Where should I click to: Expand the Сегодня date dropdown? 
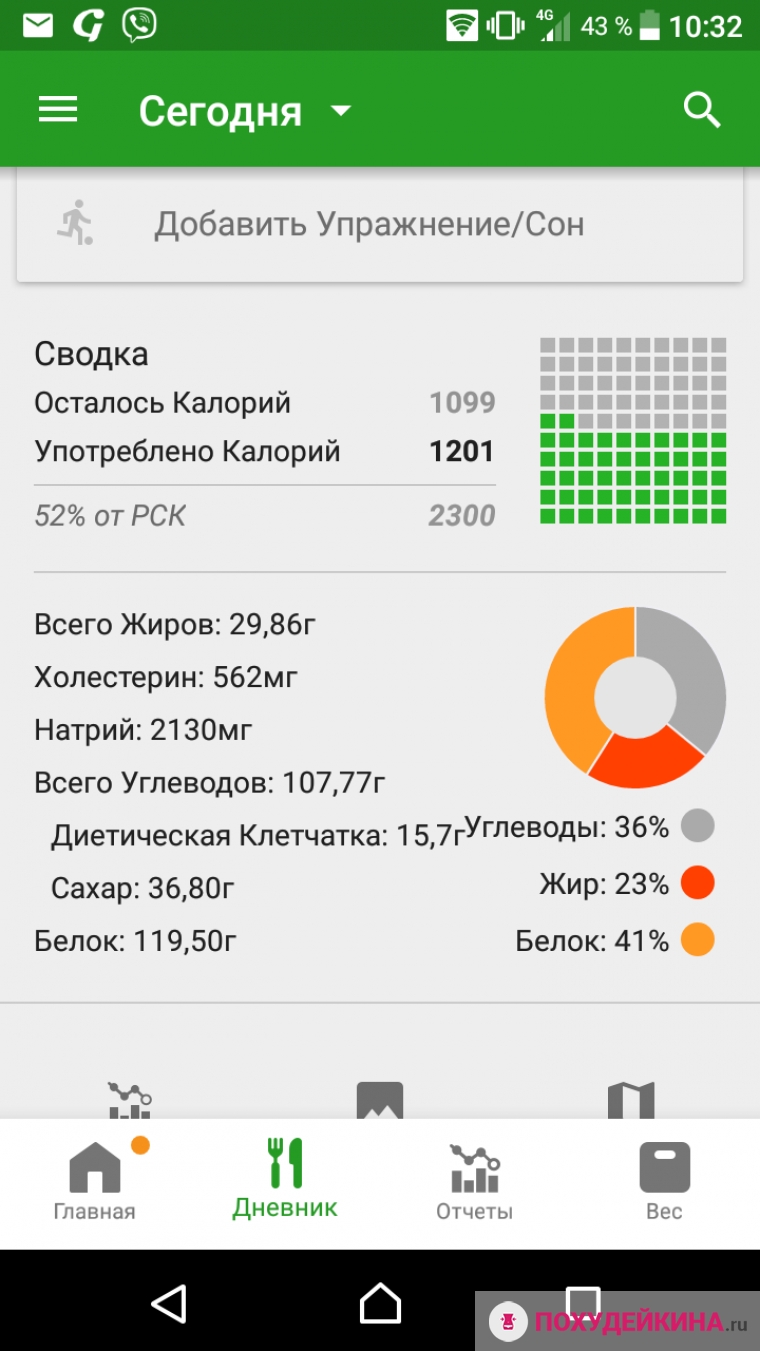pos(245,110)
